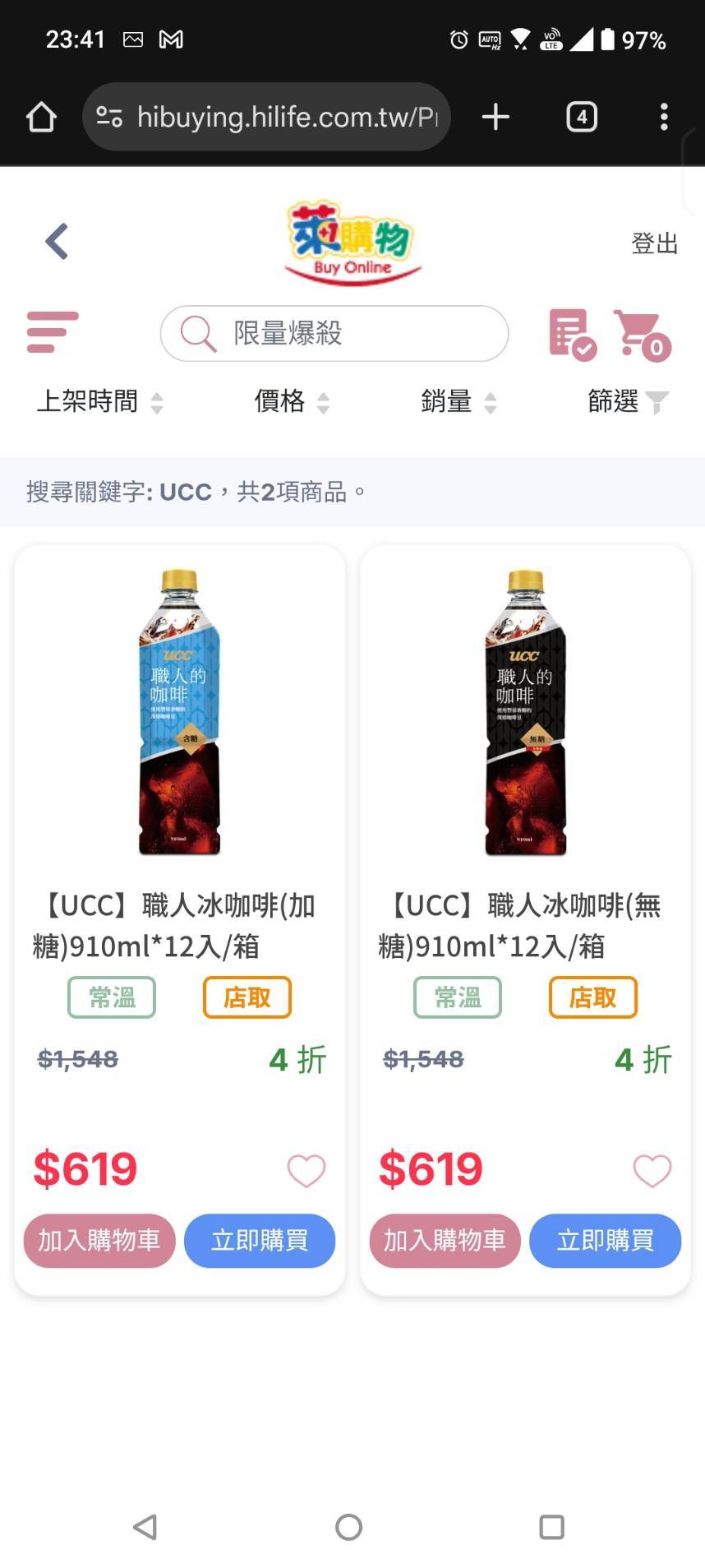Tap 立即購買 for the 無糖 coffee
The width and height of the screenshot is (705, 1568).
[x=605, y=1240]
